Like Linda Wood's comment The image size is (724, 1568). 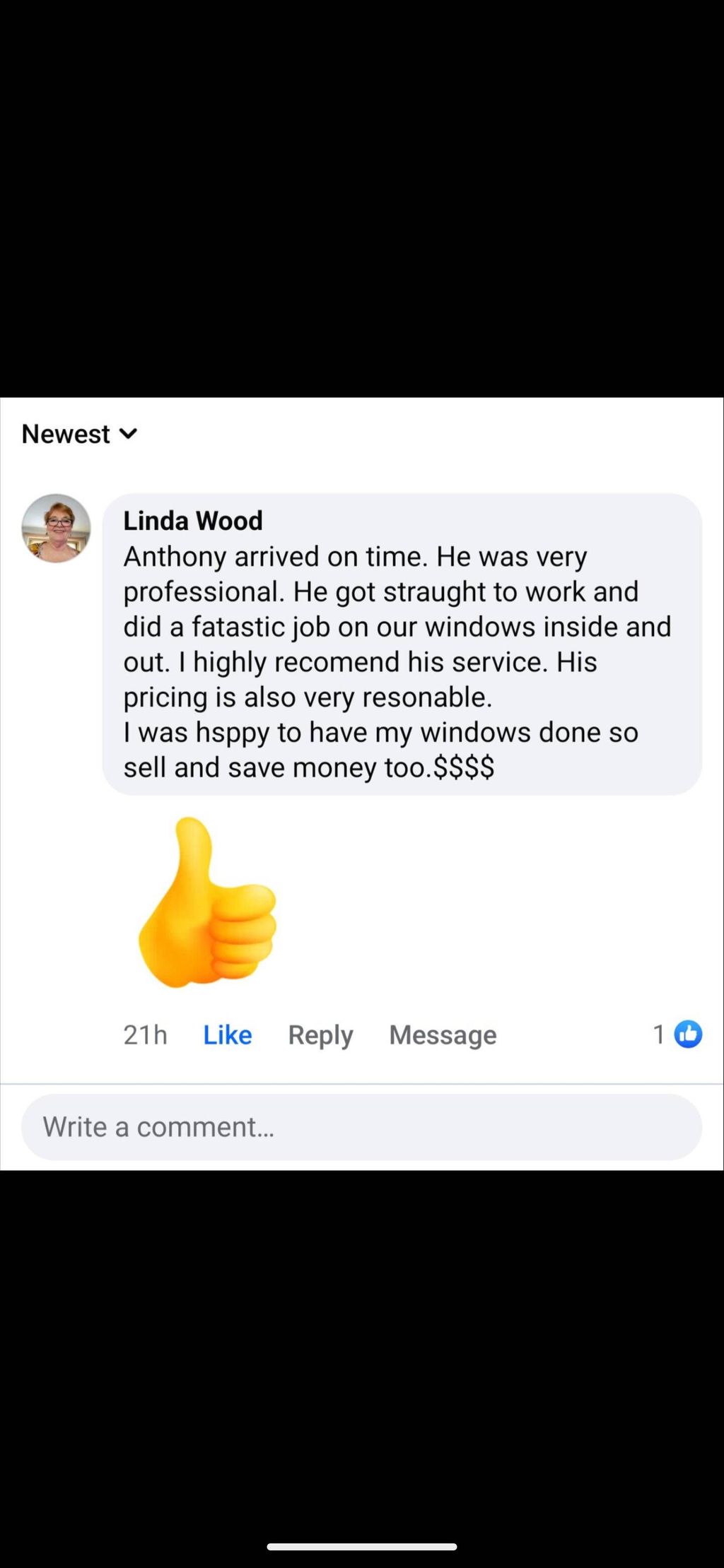point(227,1034)
